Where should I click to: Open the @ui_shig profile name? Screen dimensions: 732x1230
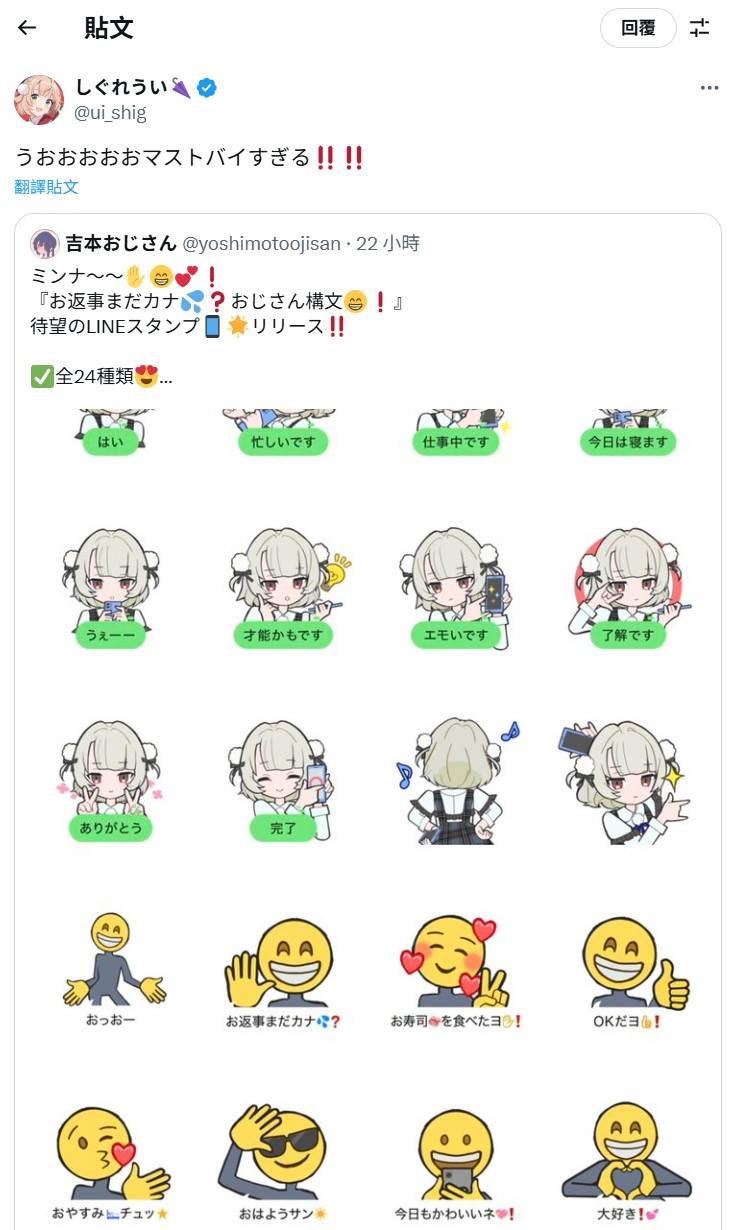point(110,113)
